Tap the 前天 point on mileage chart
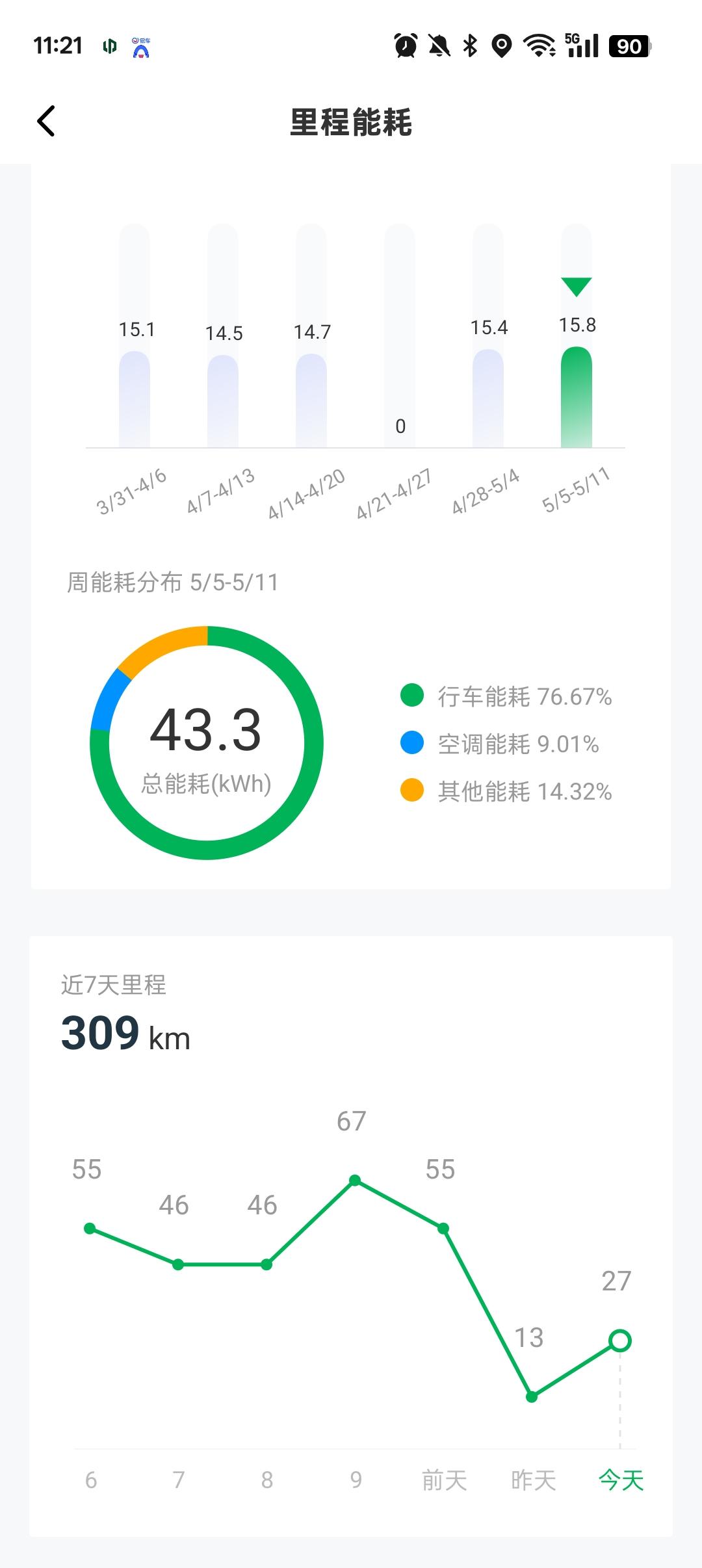 point(443,1229)
